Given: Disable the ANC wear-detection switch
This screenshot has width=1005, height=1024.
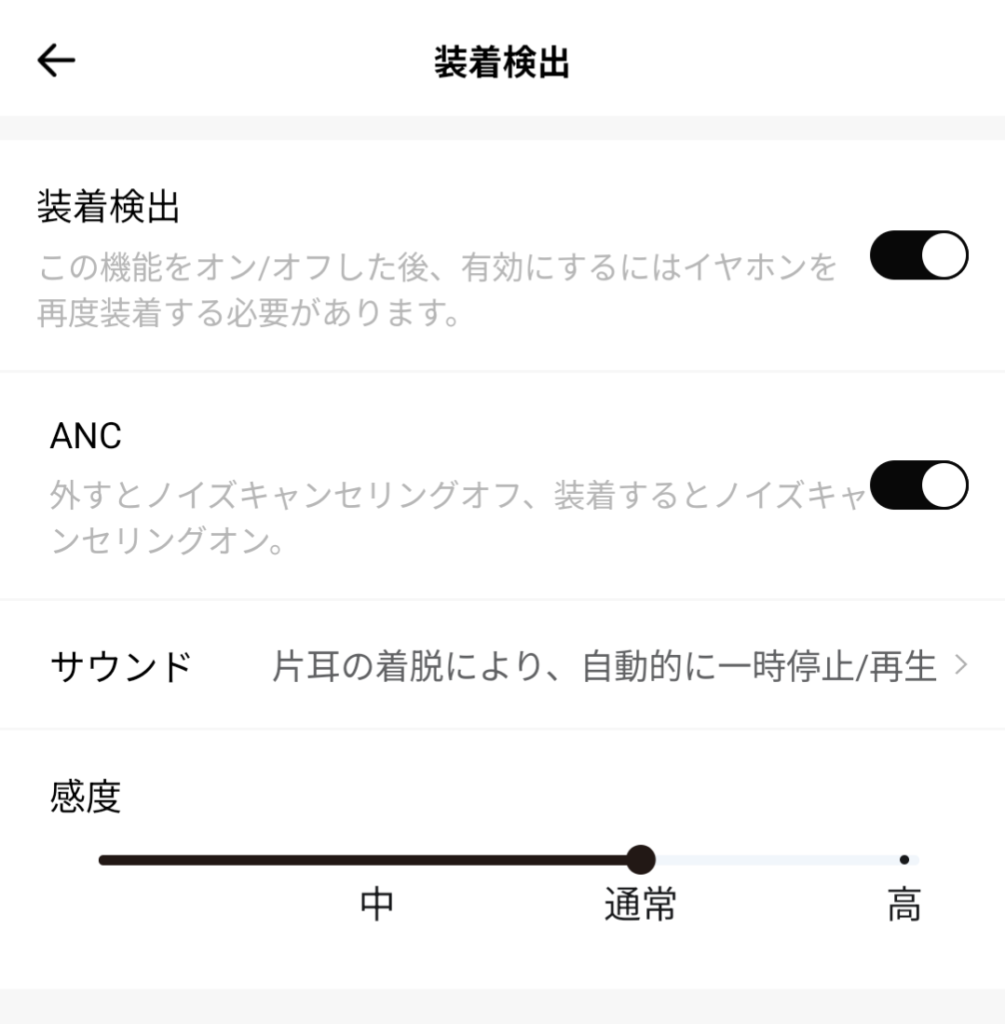Looking at the screenshot, I should [918, 485].
